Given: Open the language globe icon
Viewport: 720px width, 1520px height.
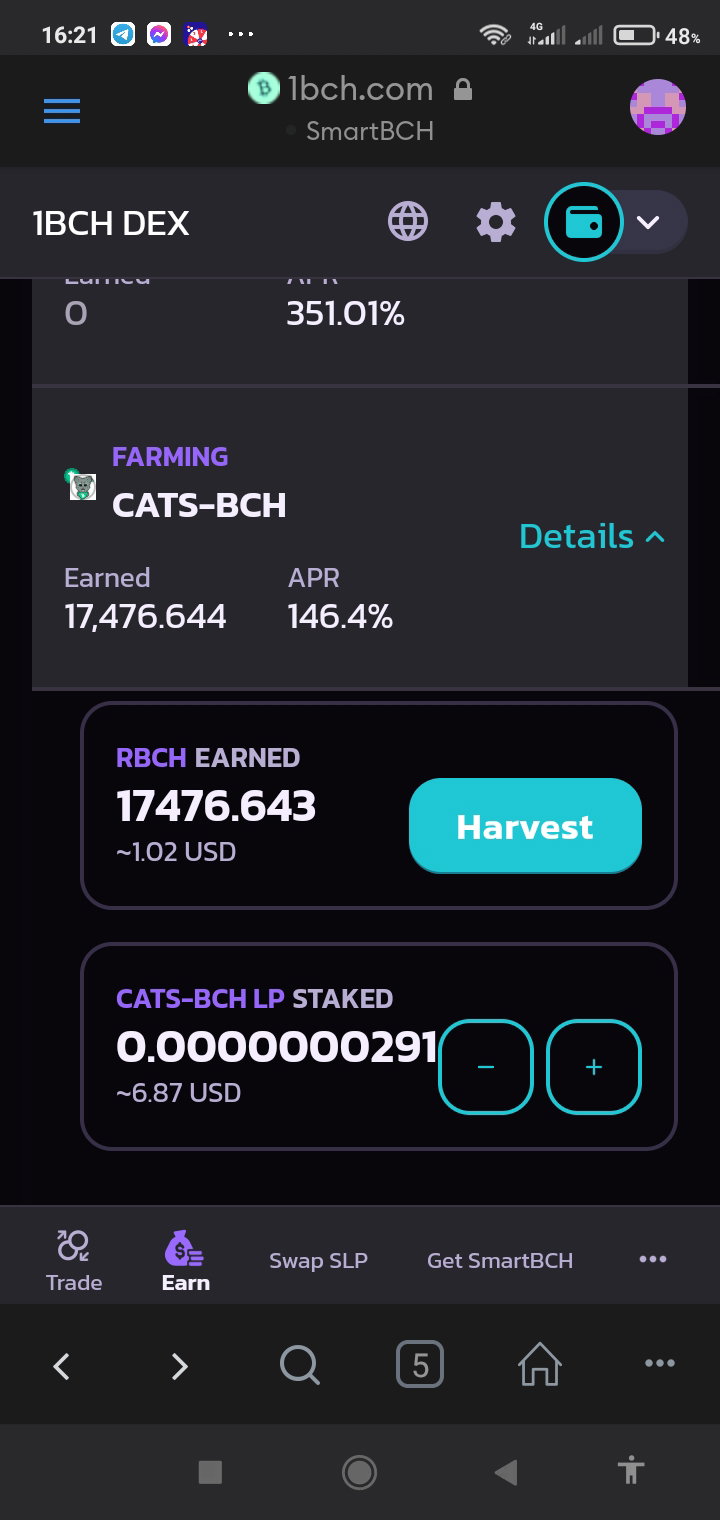Looking at the screenshot, I should pos(408,222).
